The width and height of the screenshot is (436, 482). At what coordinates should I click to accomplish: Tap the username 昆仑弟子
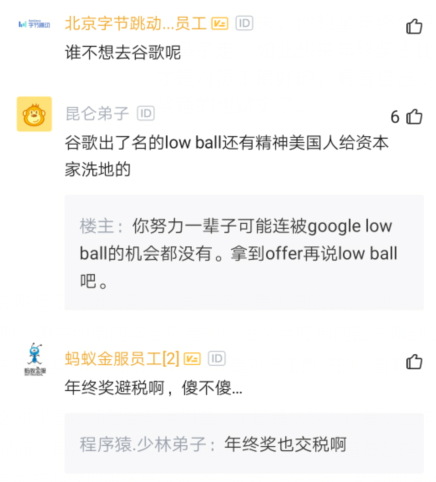(x=97, y=114)
